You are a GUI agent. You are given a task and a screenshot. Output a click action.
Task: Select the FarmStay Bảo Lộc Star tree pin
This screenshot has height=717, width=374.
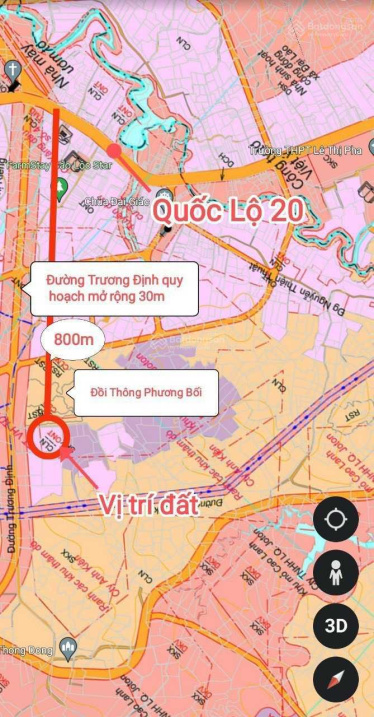click(x=60, y=187)
